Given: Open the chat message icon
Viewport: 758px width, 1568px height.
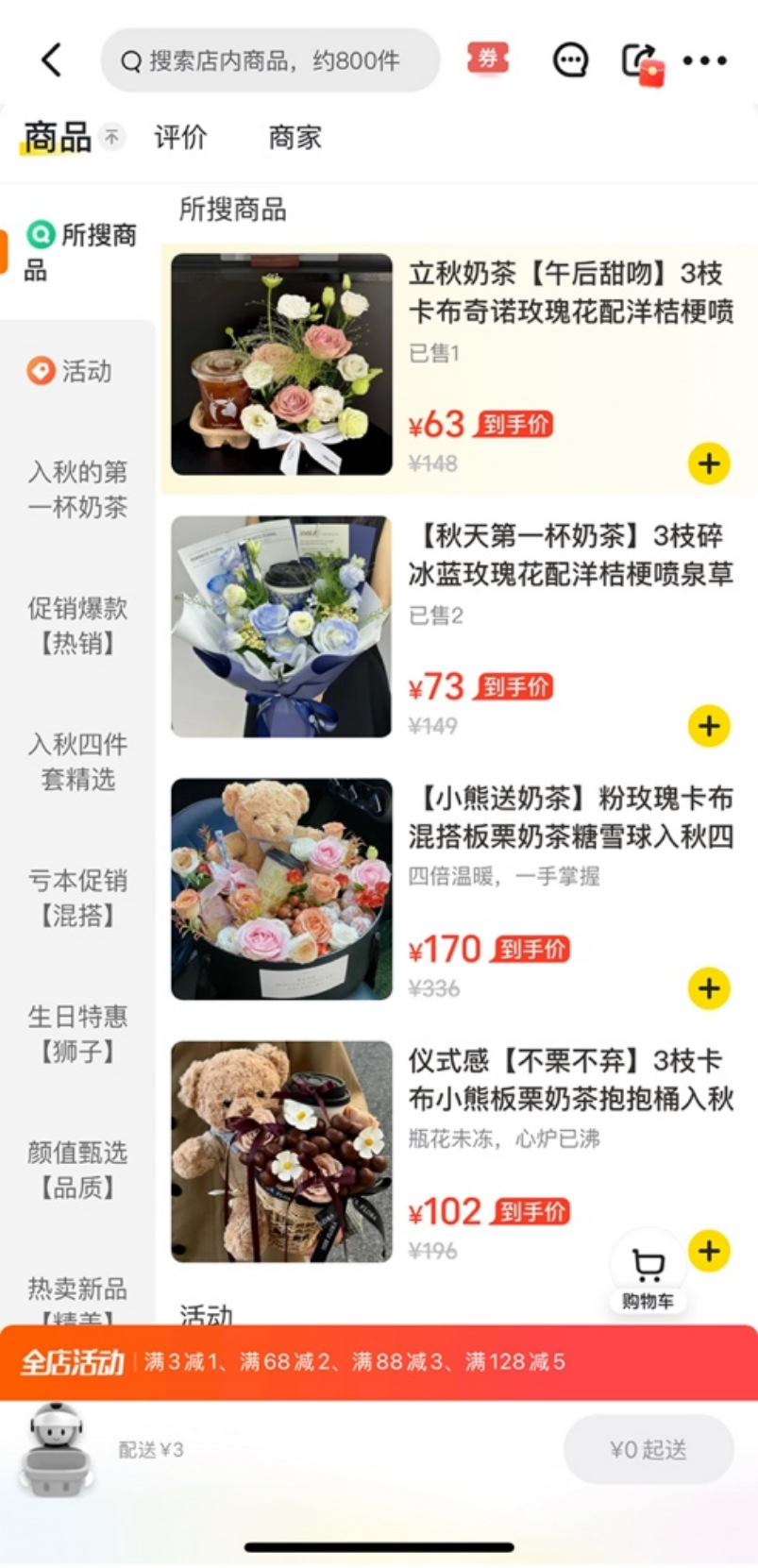Looking at the screenshot, I should (569, 60).
